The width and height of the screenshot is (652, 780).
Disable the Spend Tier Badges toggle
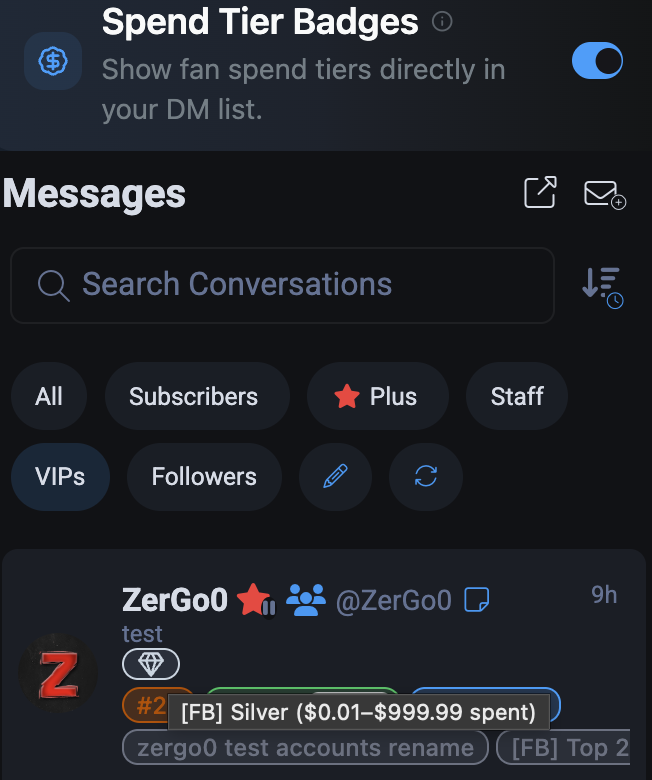(x=597, y=61)
